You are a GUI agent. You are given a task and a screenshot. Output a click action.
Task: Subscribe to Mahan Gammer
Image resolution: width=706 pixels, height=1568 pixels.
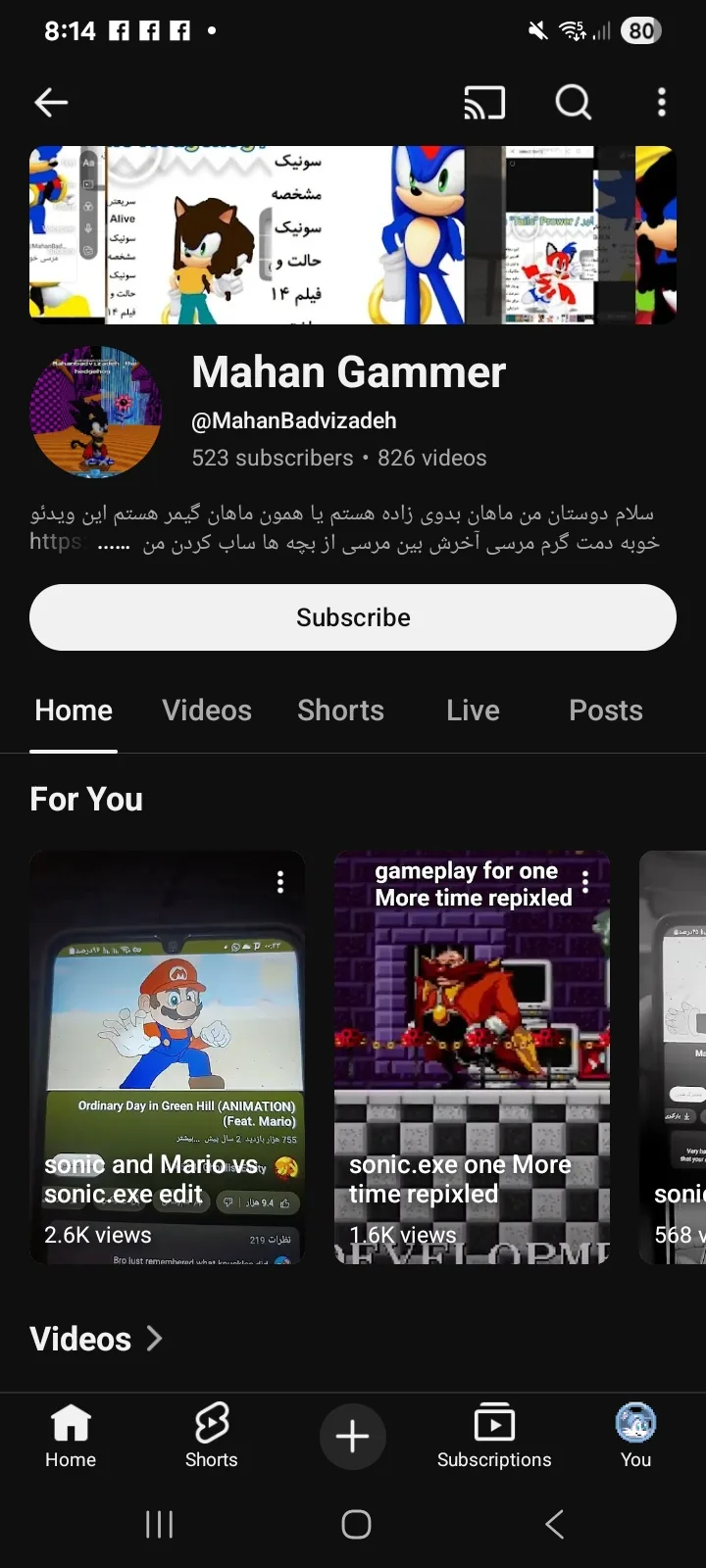[353, 617]
